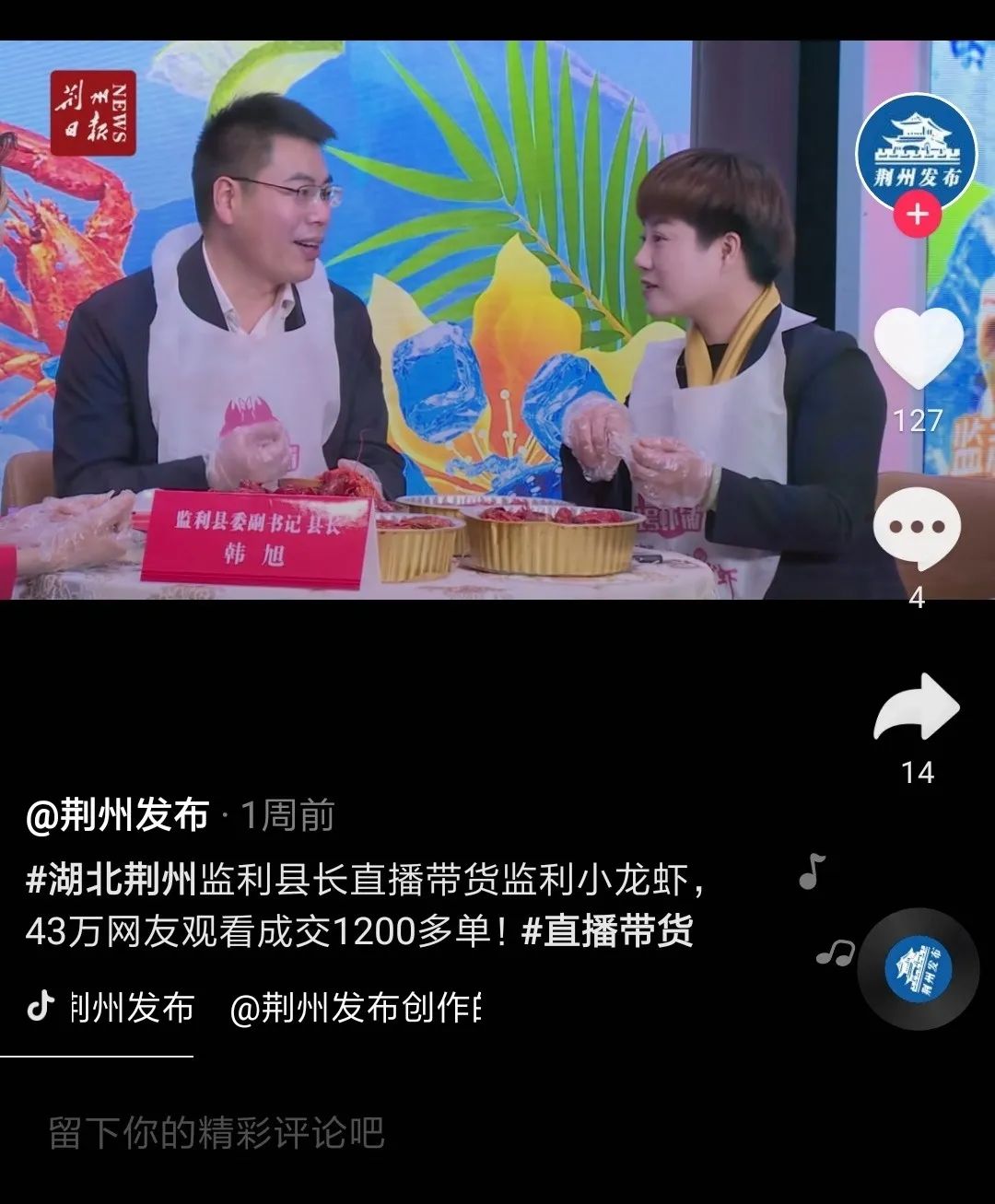Follow 荆州发布 with the red plus button
The width and height of the screenshot is (995, 1204).
click(x=917, y=216)
